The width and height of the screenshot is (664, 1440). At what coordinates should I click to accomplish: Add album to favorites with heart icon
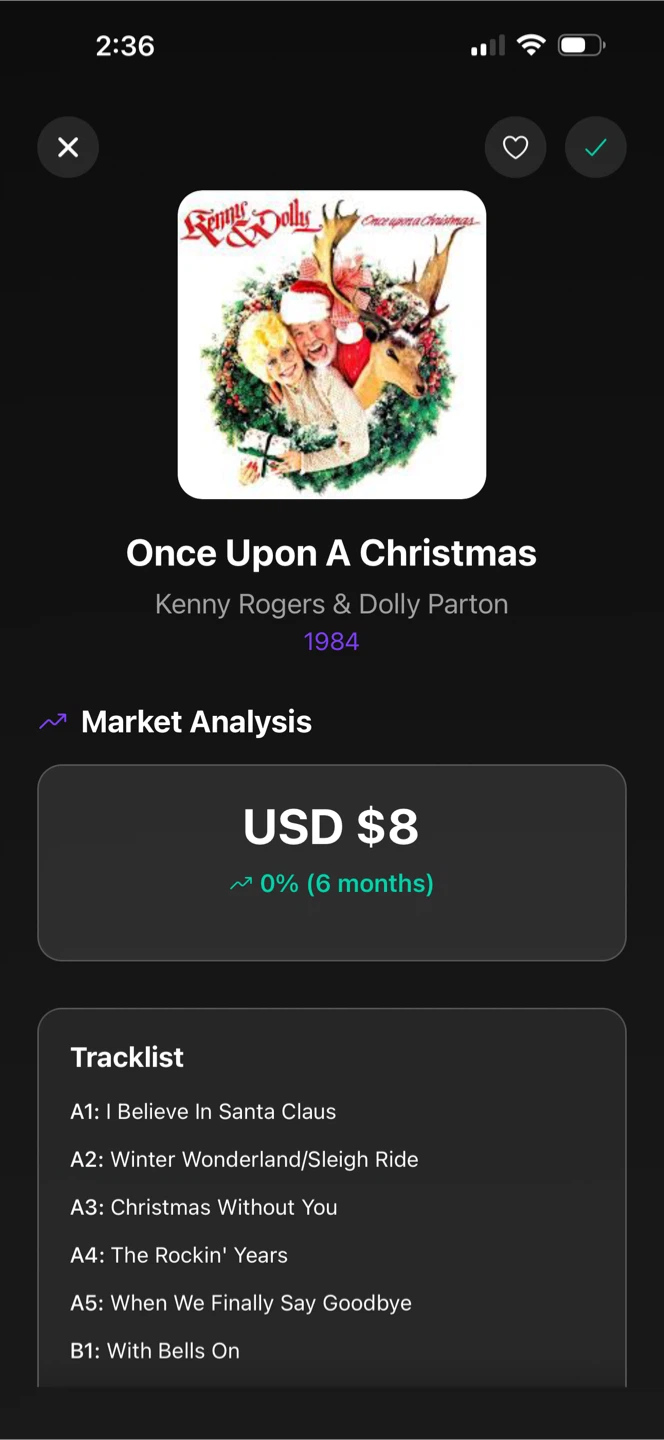click(x=515, y=148)
